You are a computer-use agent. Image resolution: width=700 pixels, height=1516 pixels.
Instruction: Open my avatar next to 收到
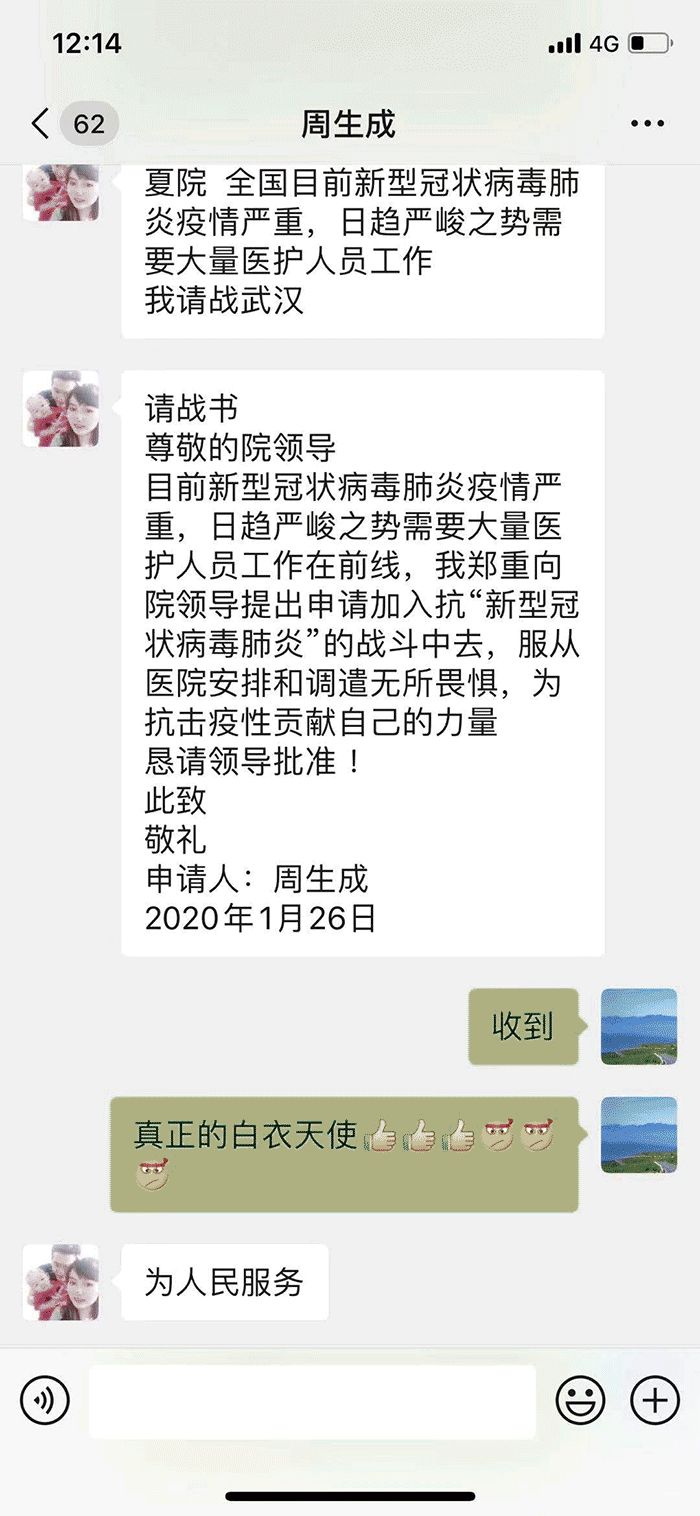[x=639, y=1027]
